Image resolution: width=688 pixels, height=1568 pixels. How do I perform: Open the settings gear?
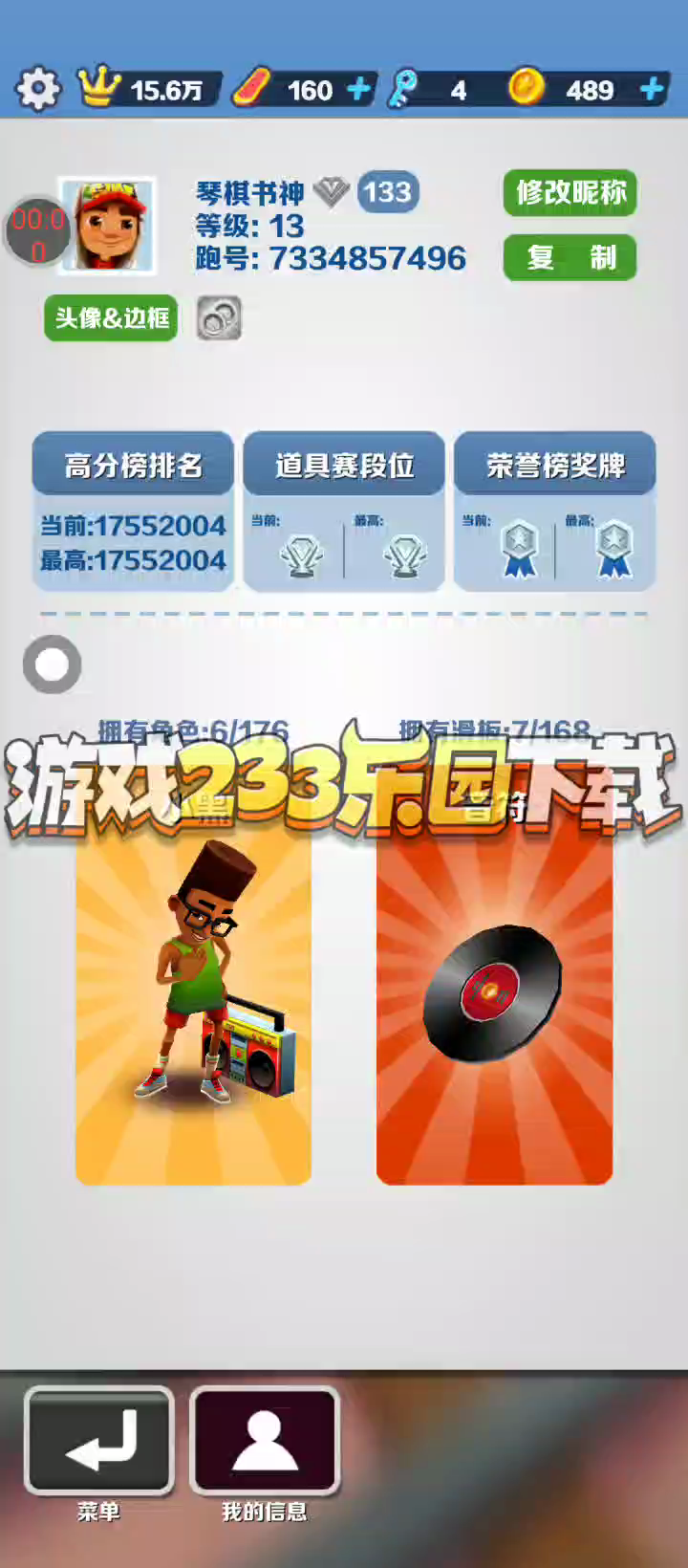click(x=38, y=90)
